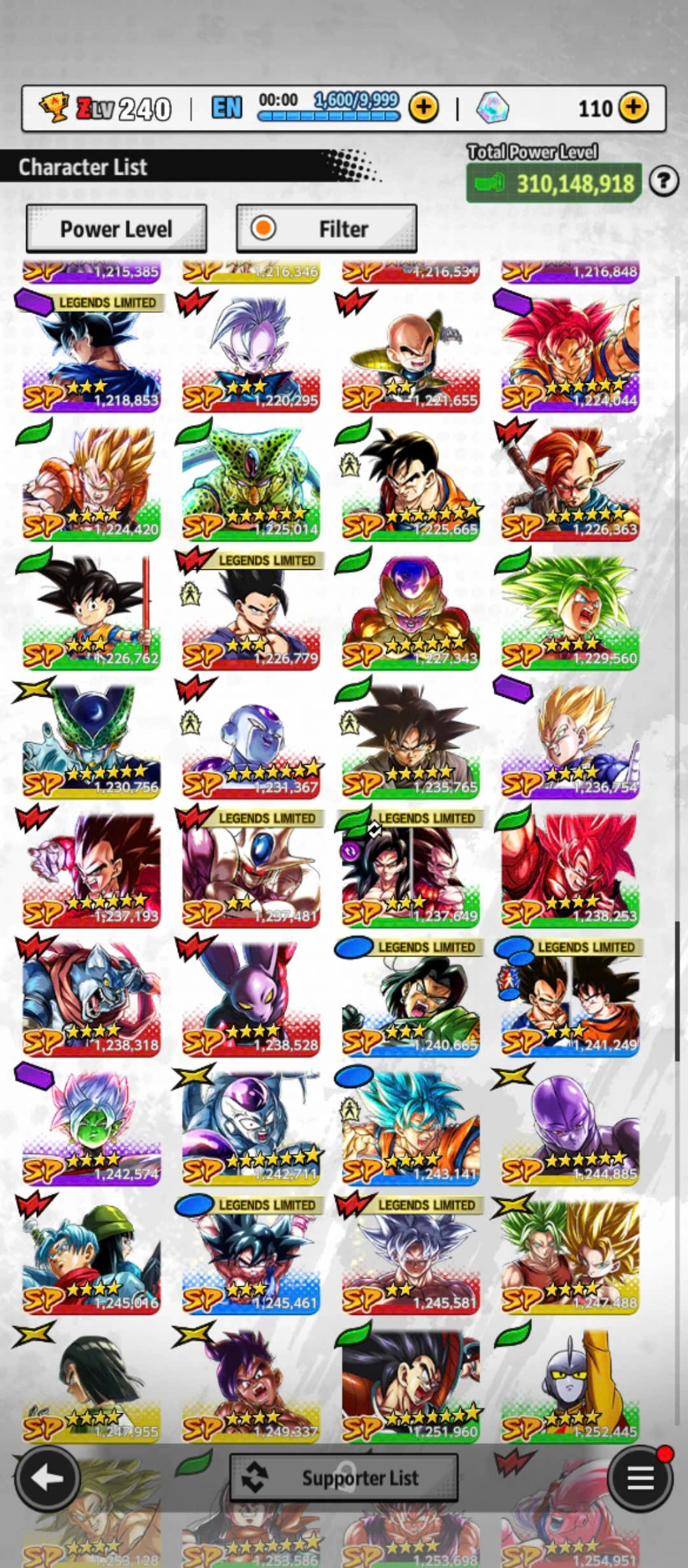Viewport: 688px width, 1568px height.
Task: Open the hamburger menu
Action: coord(640,1477)
